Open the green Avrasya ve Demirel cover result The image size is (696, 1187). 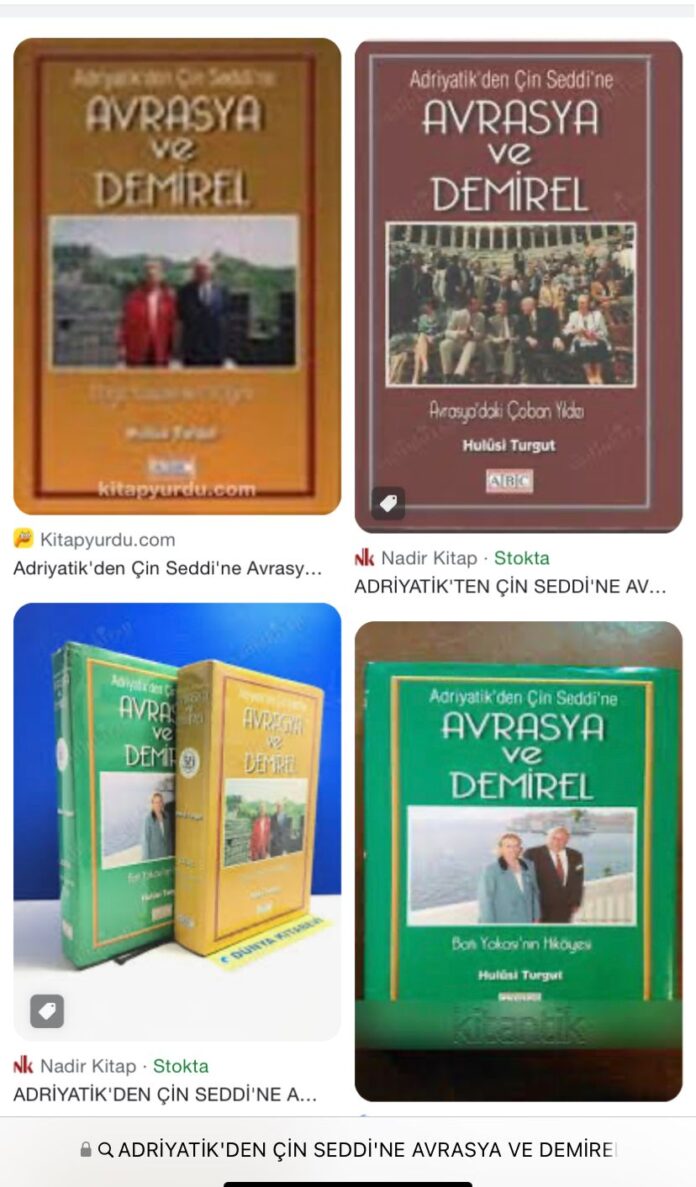click(x=518, y=860)
